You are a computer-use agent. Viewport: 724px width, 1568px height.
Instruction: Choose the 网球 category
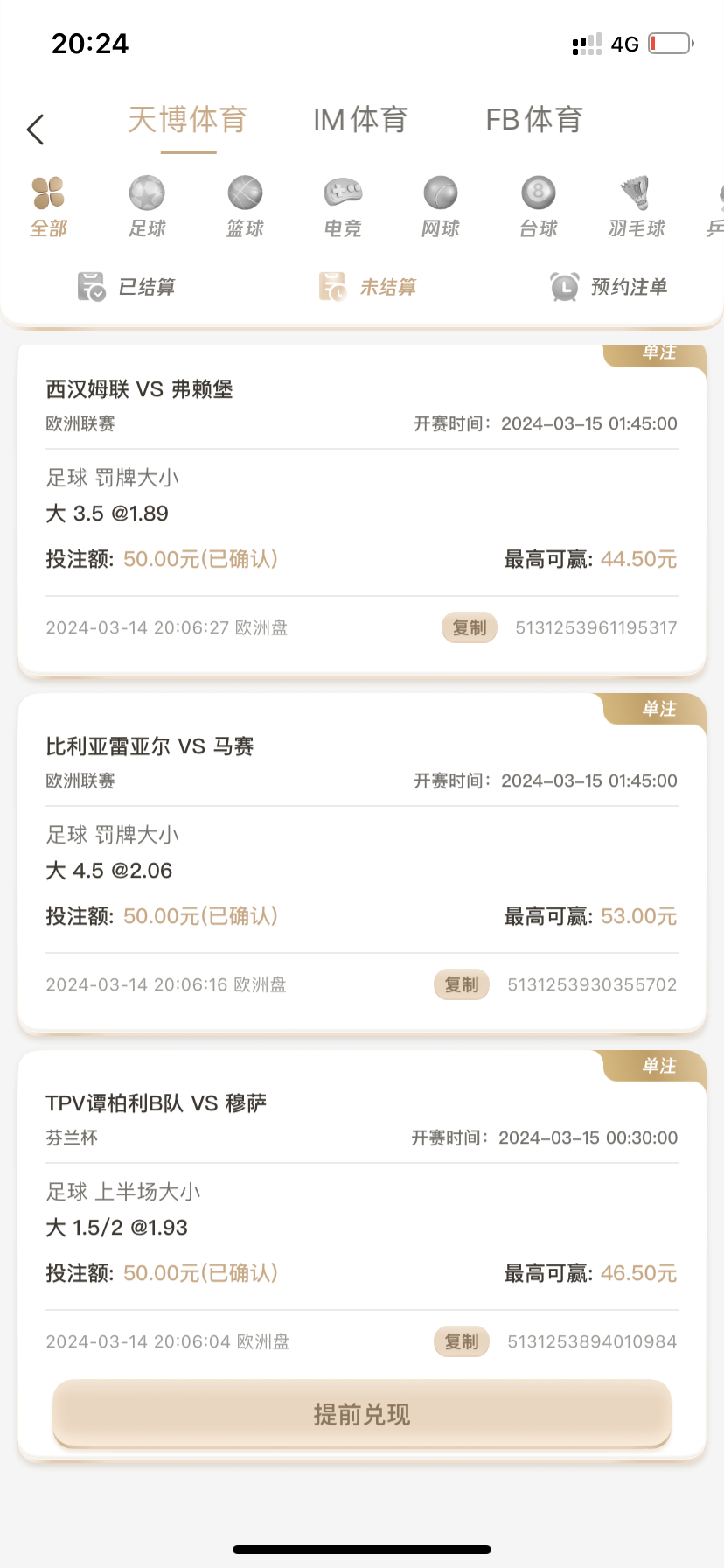[x=441, y=206]
